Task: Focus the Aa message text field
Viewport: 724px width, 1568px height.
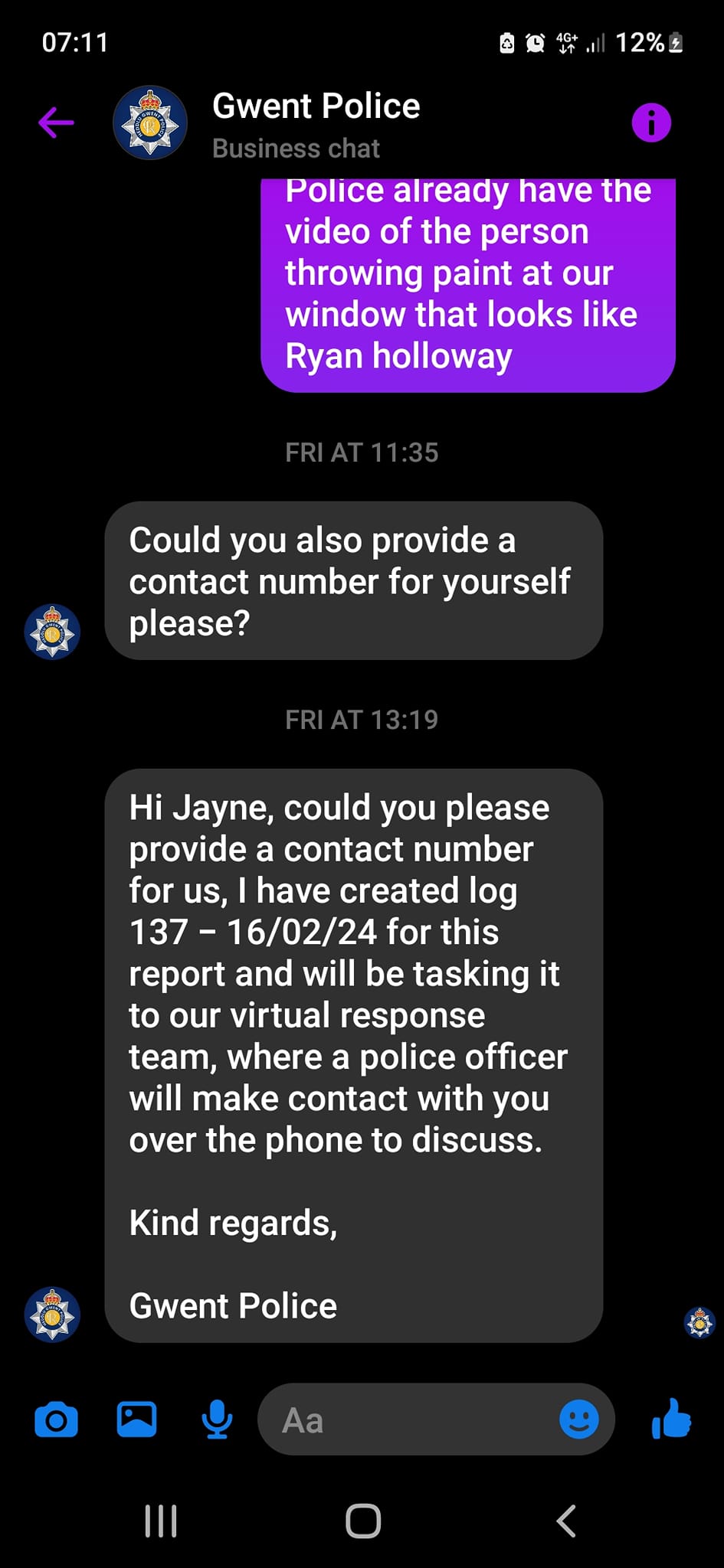Action: (406, 1419)
